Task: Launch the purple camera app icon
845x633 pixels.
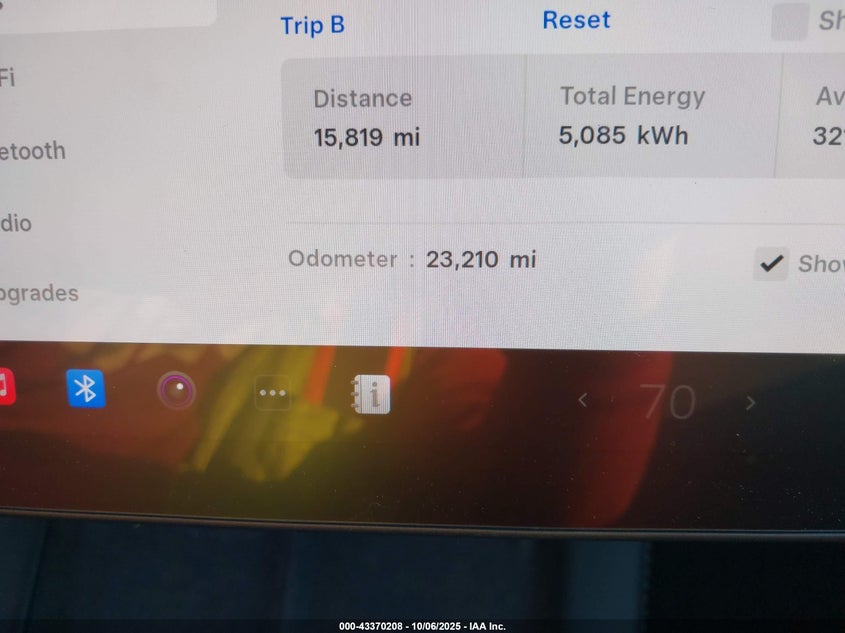Action: pyautogui.click(x=177, y=390)
